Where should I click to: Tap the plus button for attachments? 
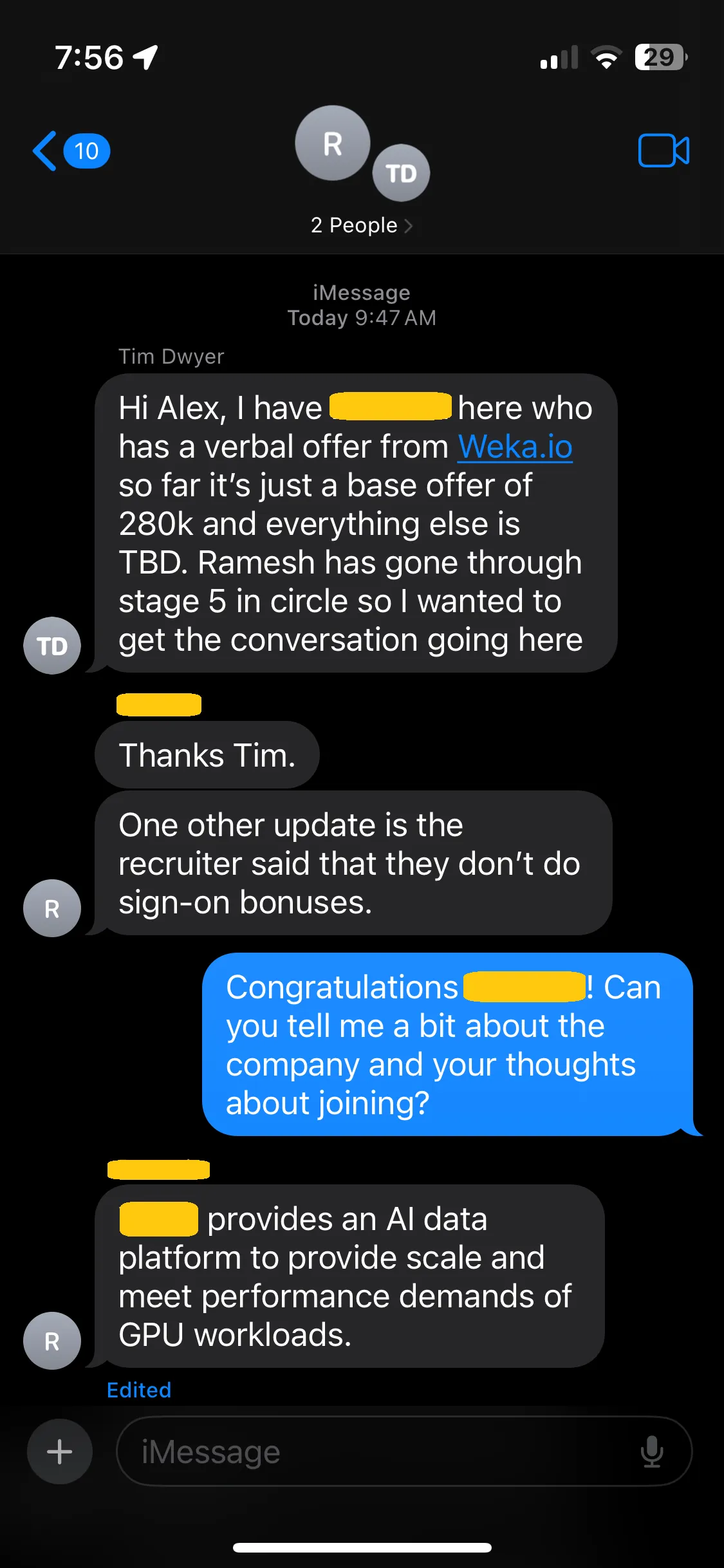point(59,1451)
